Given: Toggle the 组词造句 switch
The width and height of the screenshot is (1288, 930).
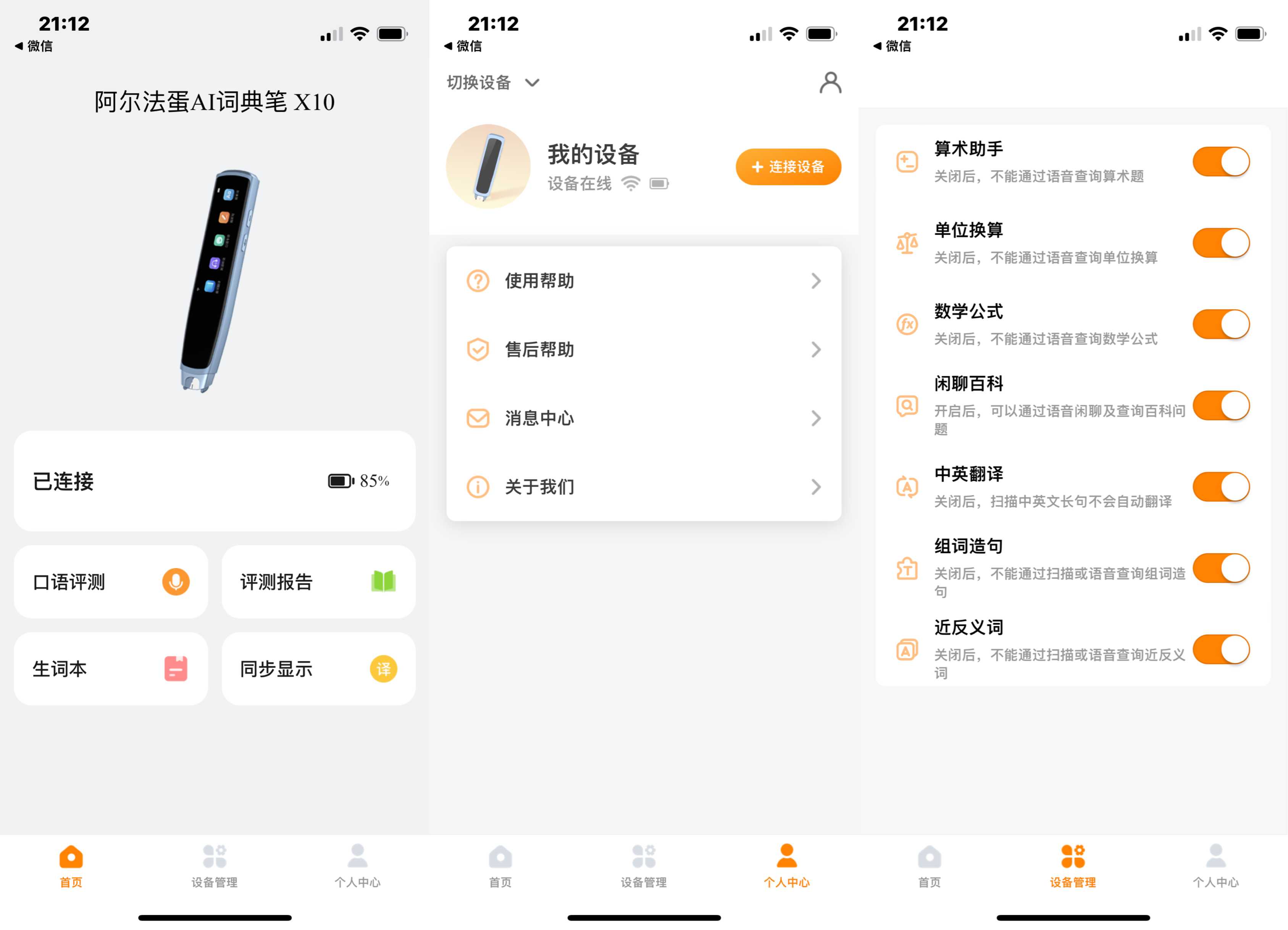Looking at the screenshot, I should click(x=1220, y=568).
